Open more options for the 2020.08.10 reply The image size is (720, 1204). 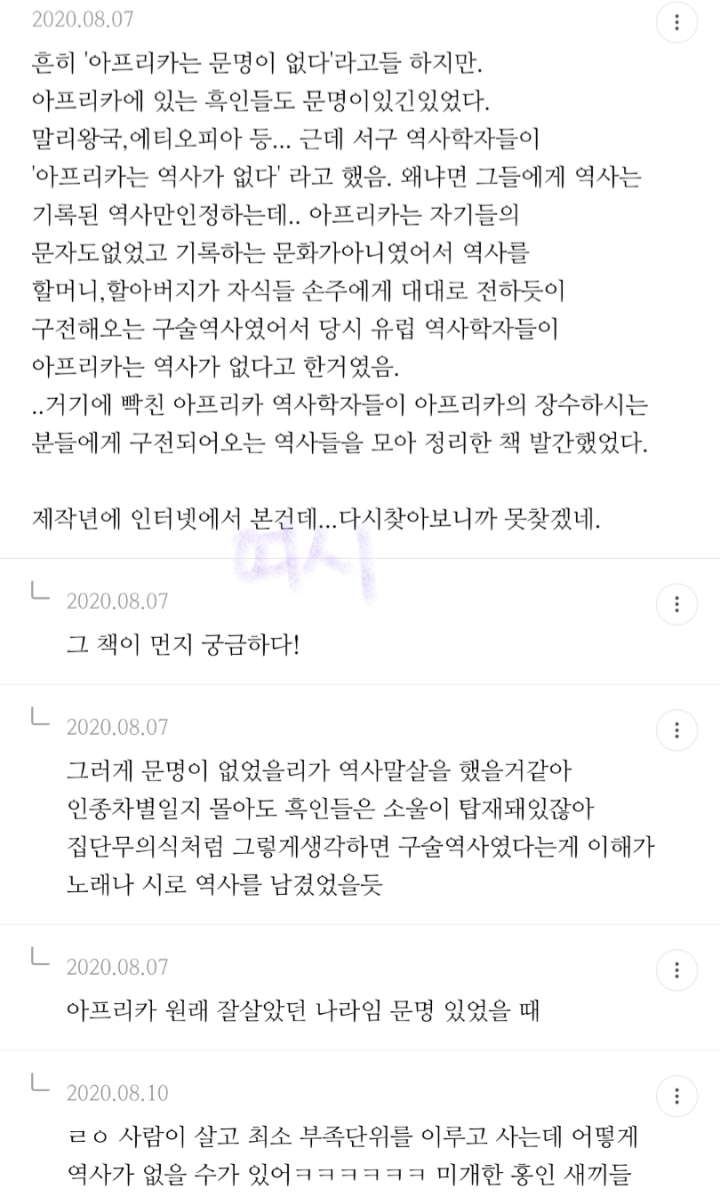tap(677, 1094)
